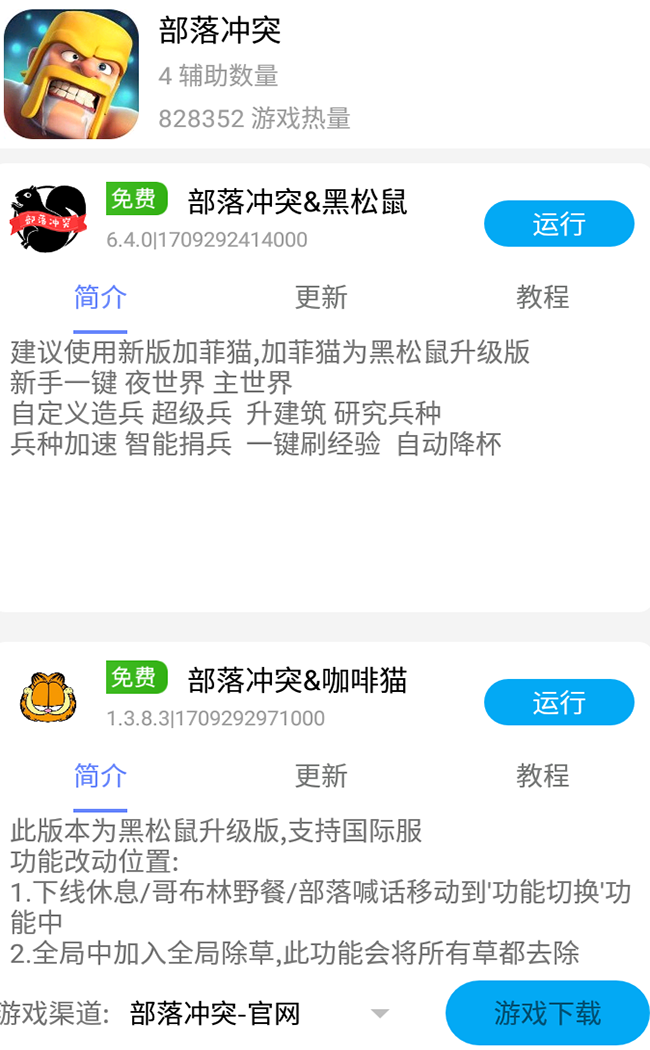This screenshot has width=650, height=1050.
Task: Switch to 更新 tab under 黑松鼠
Action: pos(321,298)
